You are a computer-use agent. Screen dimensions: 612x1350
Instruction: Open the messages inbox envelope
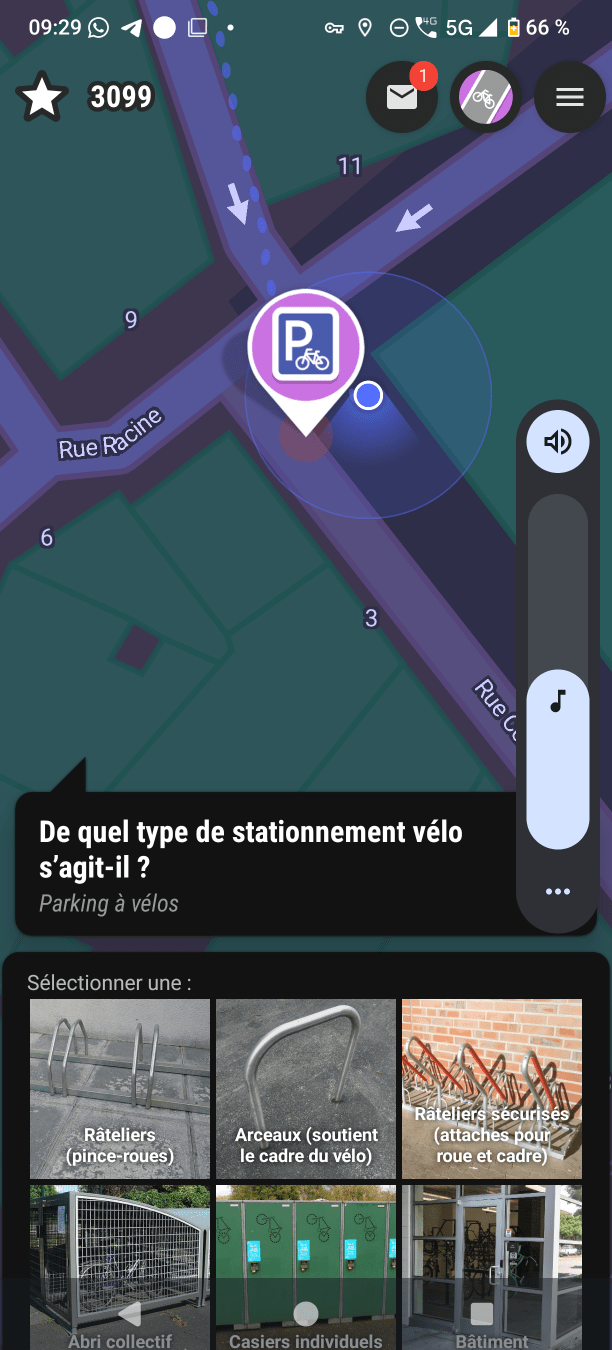[x=401, y=97]
